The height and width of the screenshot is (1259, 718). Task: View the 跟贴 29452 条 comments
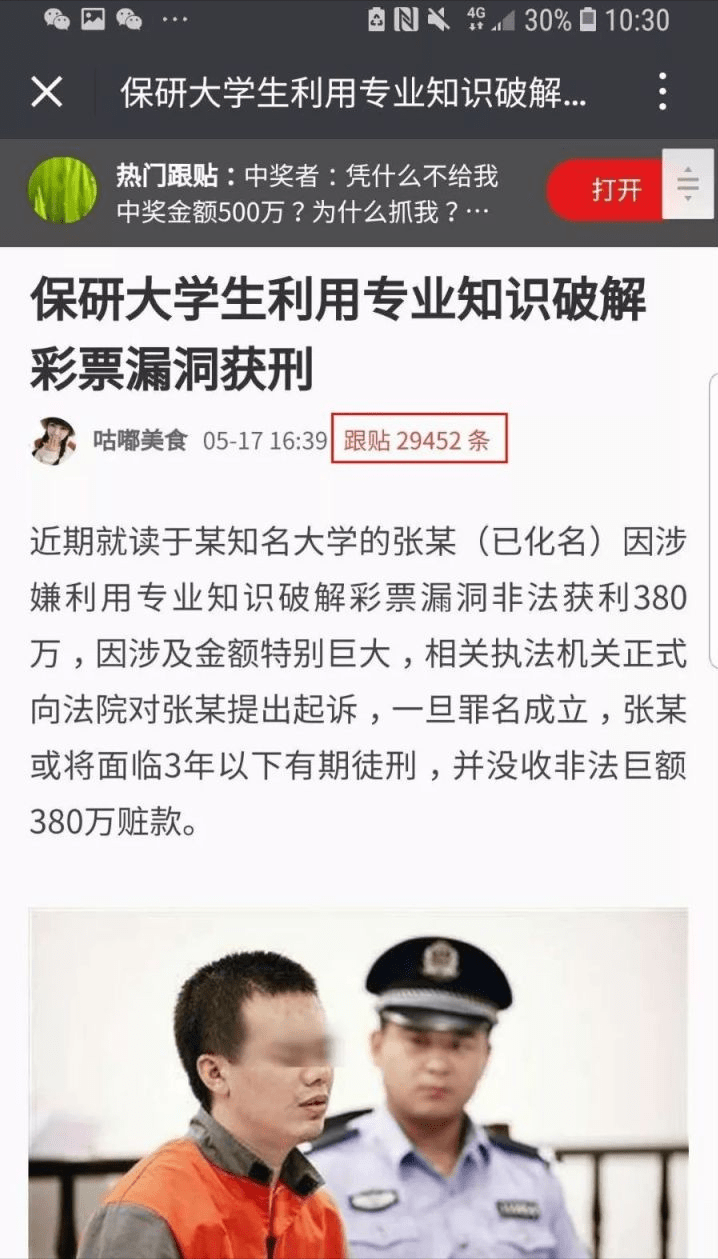pos(418,440)
